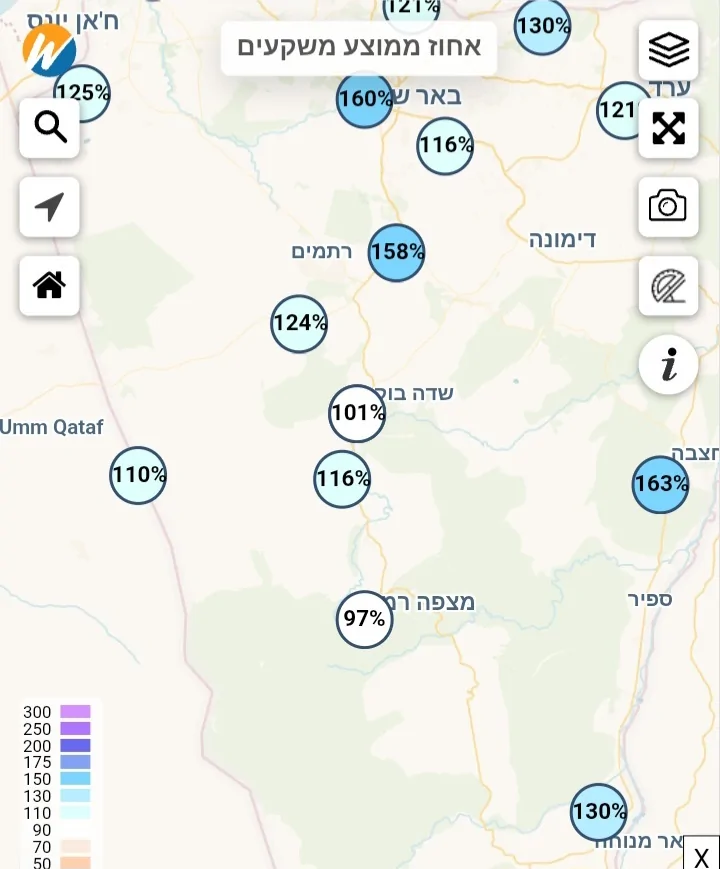Select the 110% station marker

tap(138, 475)
